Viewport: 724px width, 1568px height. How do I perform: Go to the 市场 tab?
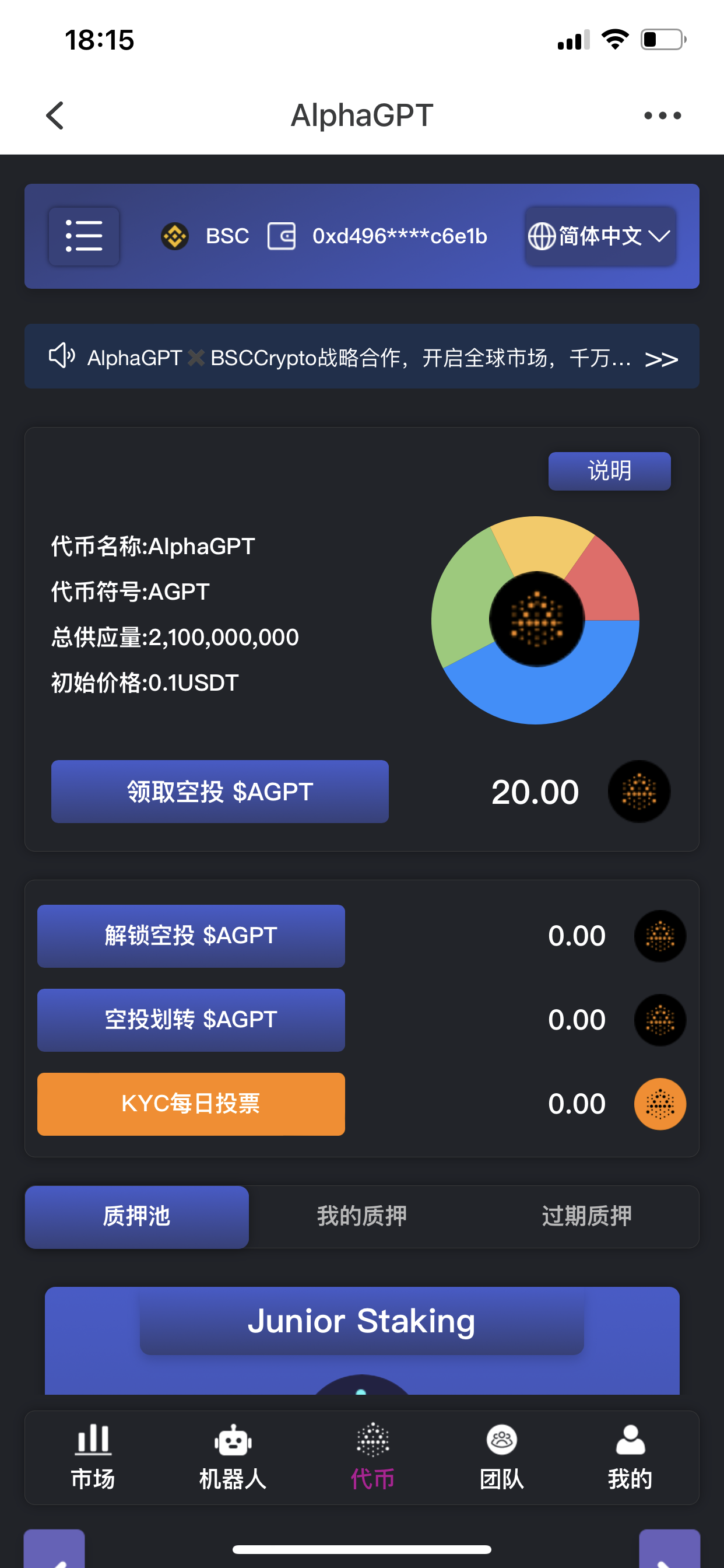(93, 1457)
